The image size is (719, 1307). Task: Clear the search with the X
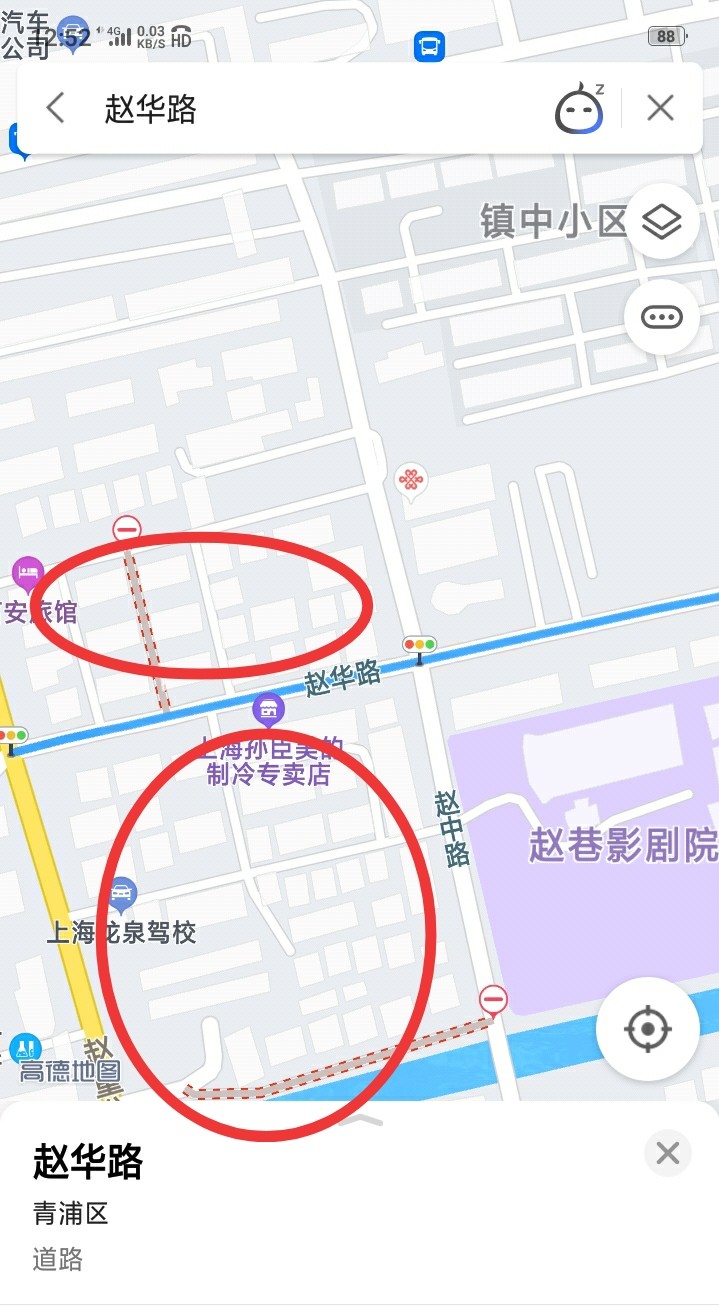(660, 108)
